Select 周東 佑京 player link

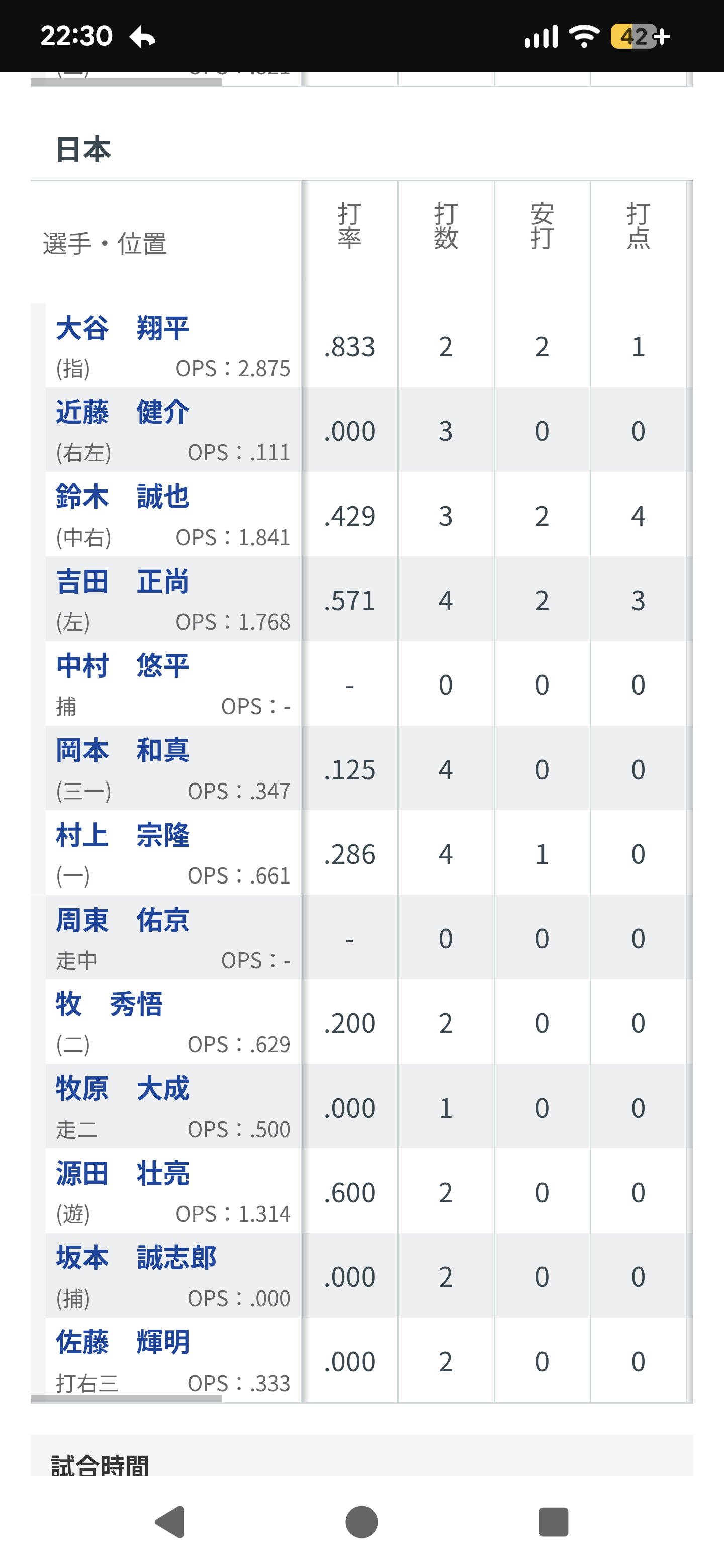coord(122,920)
